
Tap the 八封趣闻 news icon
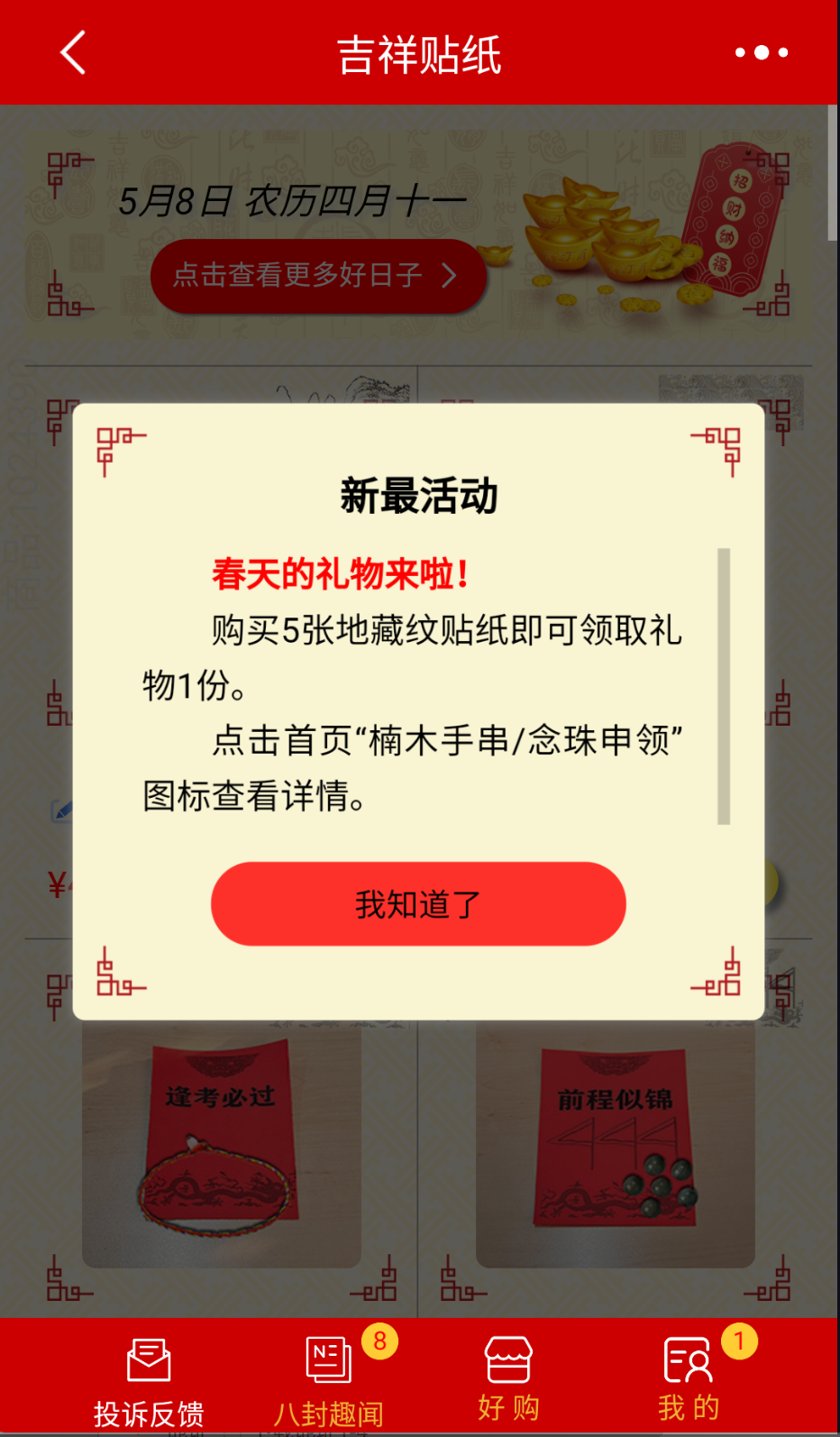click(x=327, y=1359)
